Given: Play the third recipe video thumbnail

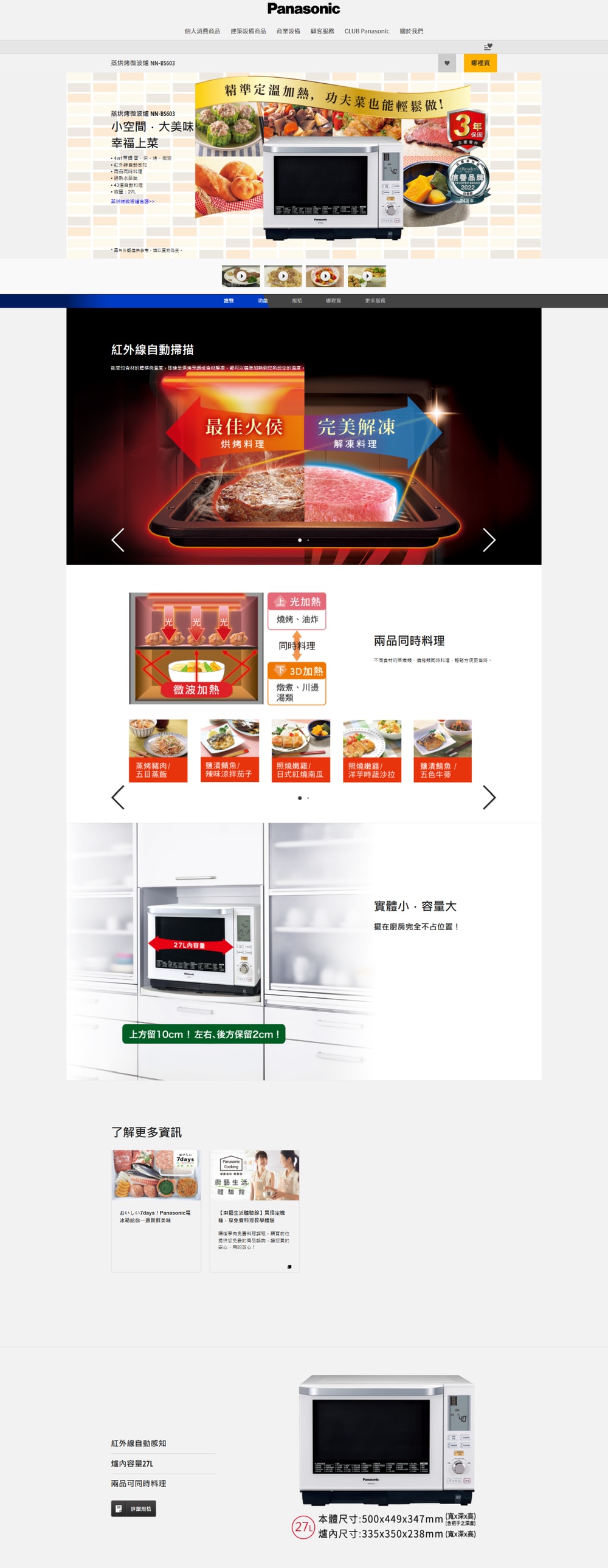Looking at the screenshot, I should 325,276.
